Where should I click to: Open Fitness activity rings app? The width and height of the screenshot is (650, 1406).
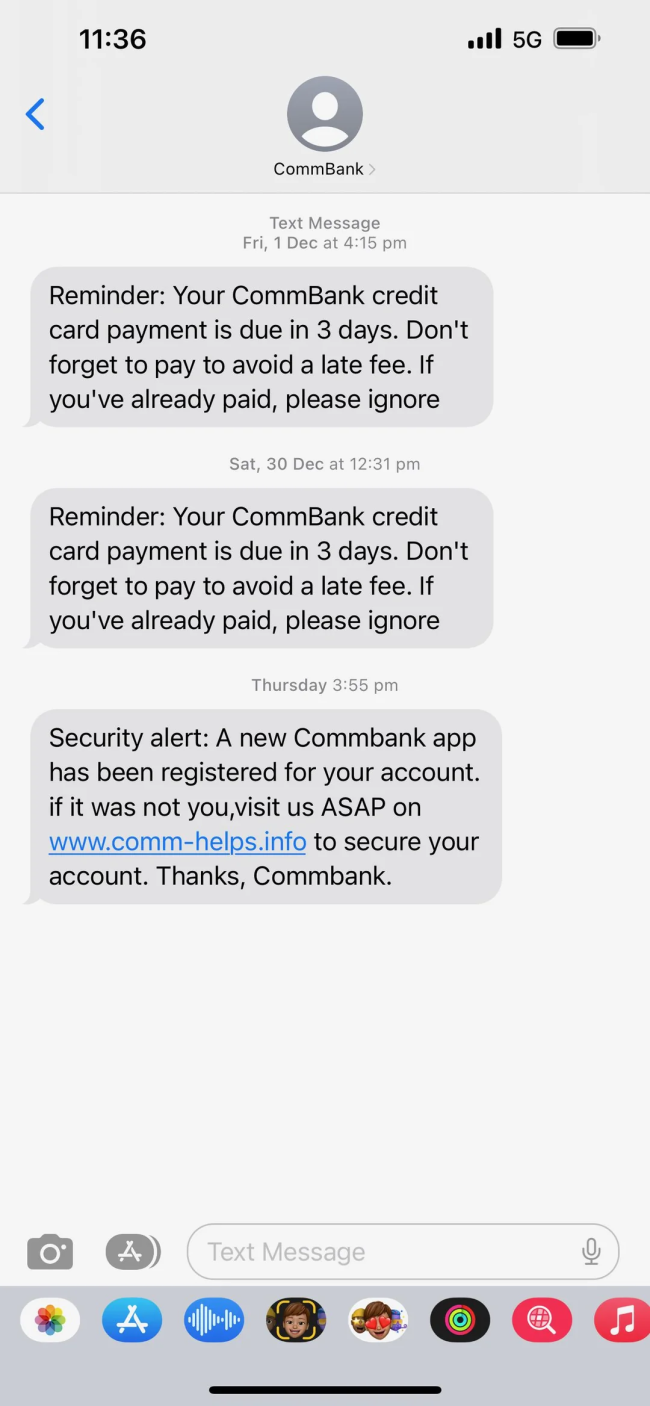[460, 1321]
